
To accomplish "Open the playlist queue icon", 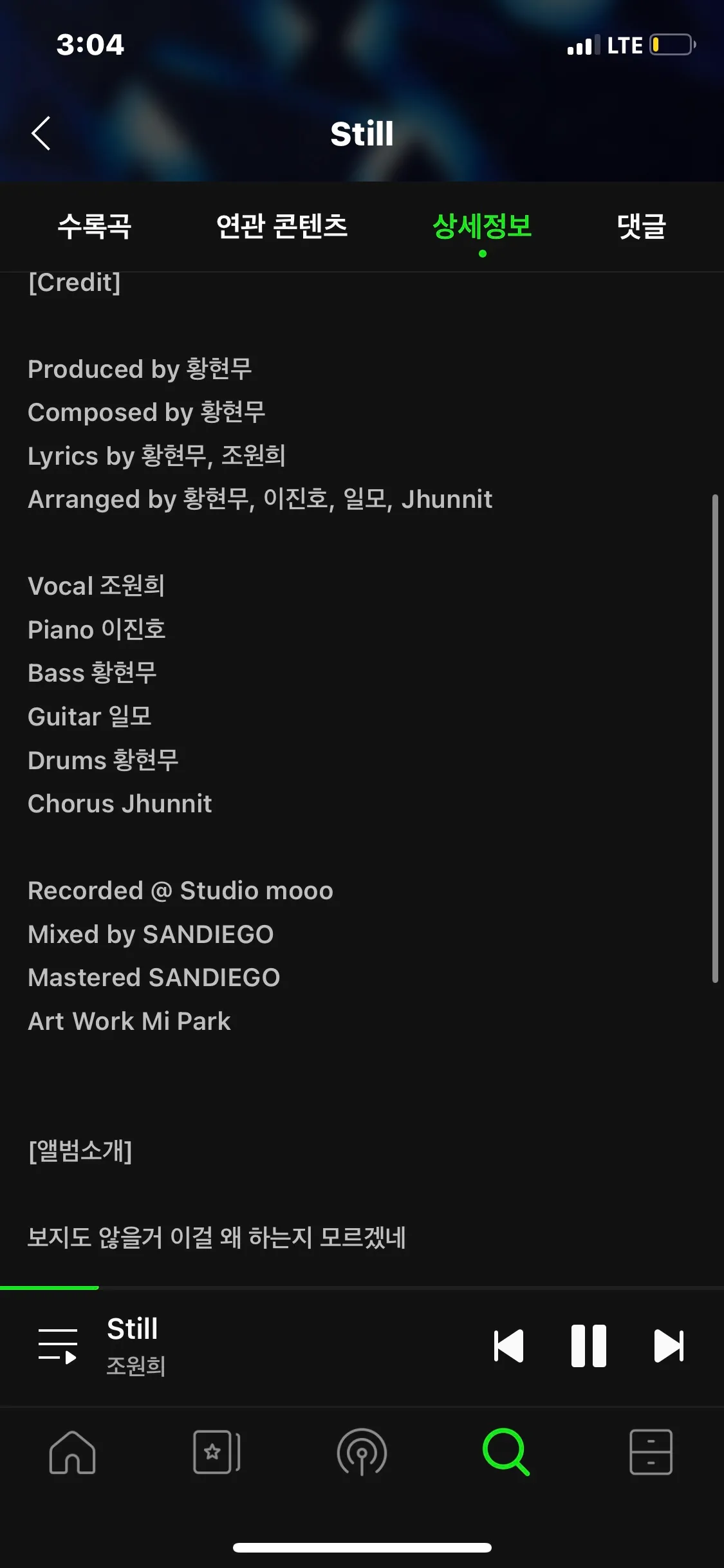I will pos(58,1345).
